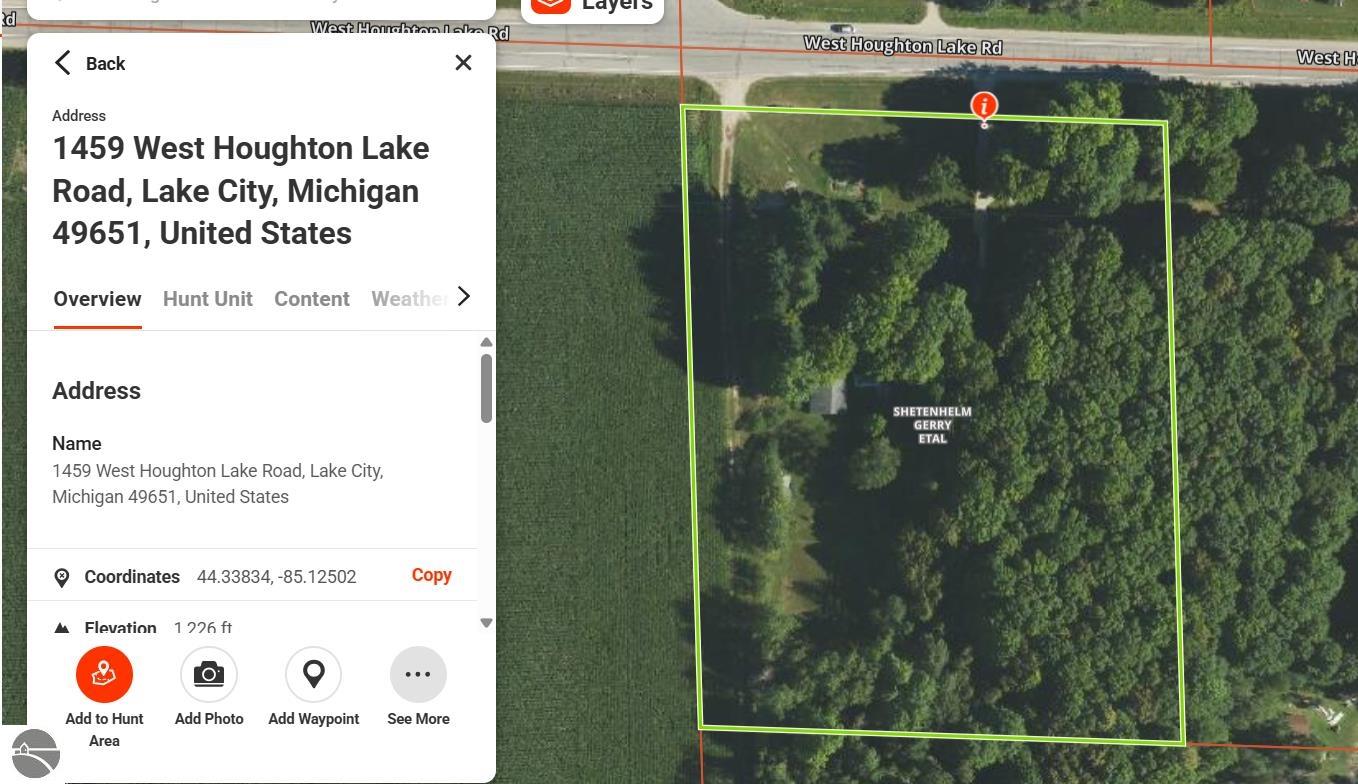Tap the red info marker on map
The image size is (1358, 784).
[x=984, y=106]
